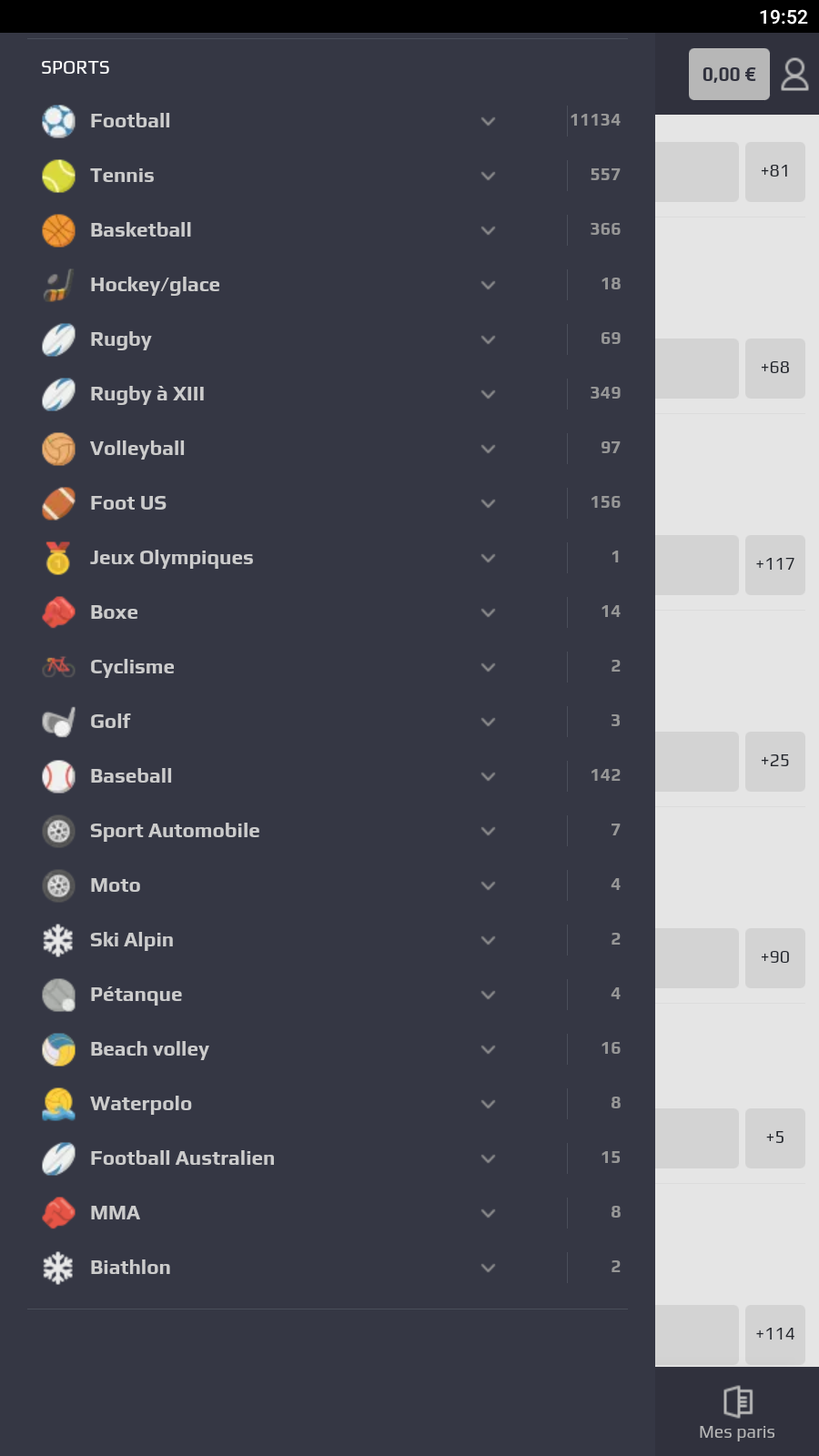Screen dimensions: 819x1456
Task: Open the Tennis category
Action: pos(122,176)
